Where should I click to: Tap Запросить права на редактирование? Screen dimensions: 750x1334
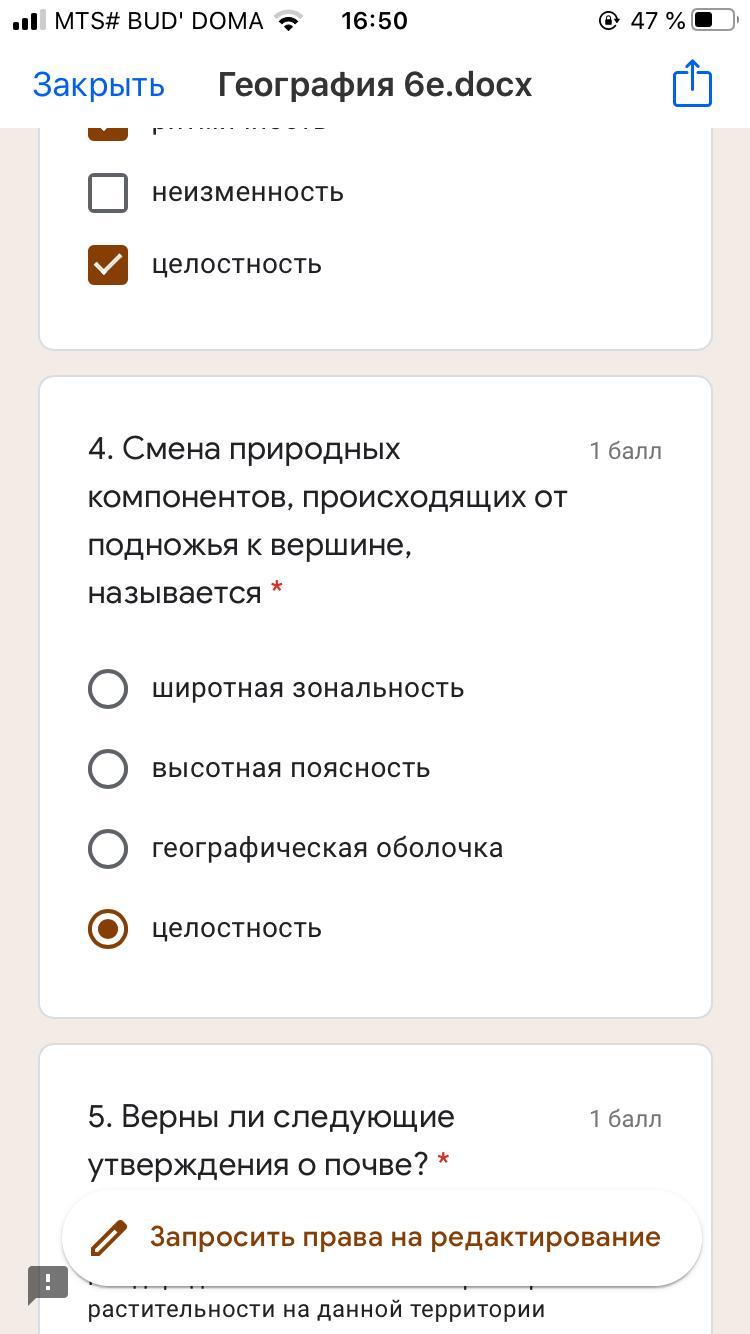click(x=381, y=1237)
